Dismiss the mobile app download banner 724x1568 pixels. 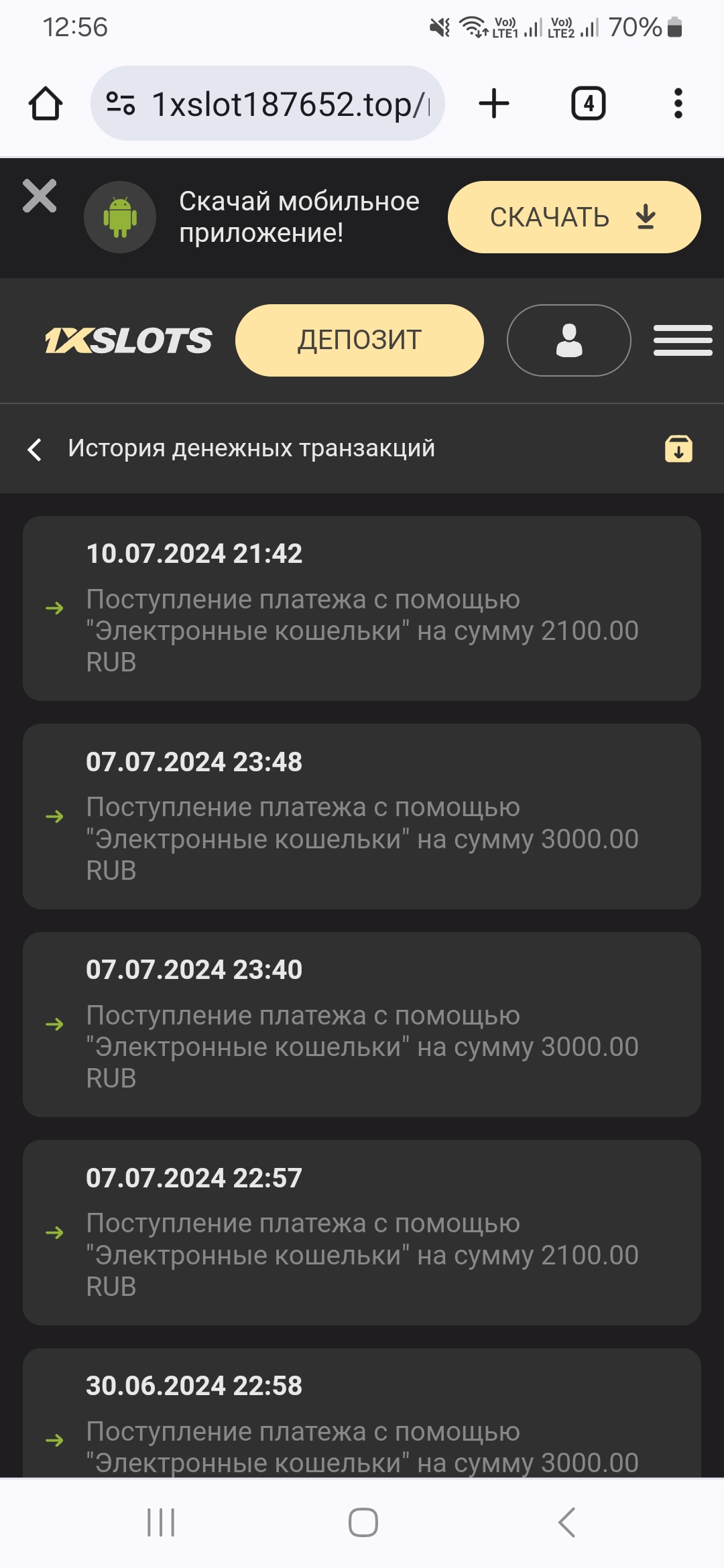[x=40, y=196]
